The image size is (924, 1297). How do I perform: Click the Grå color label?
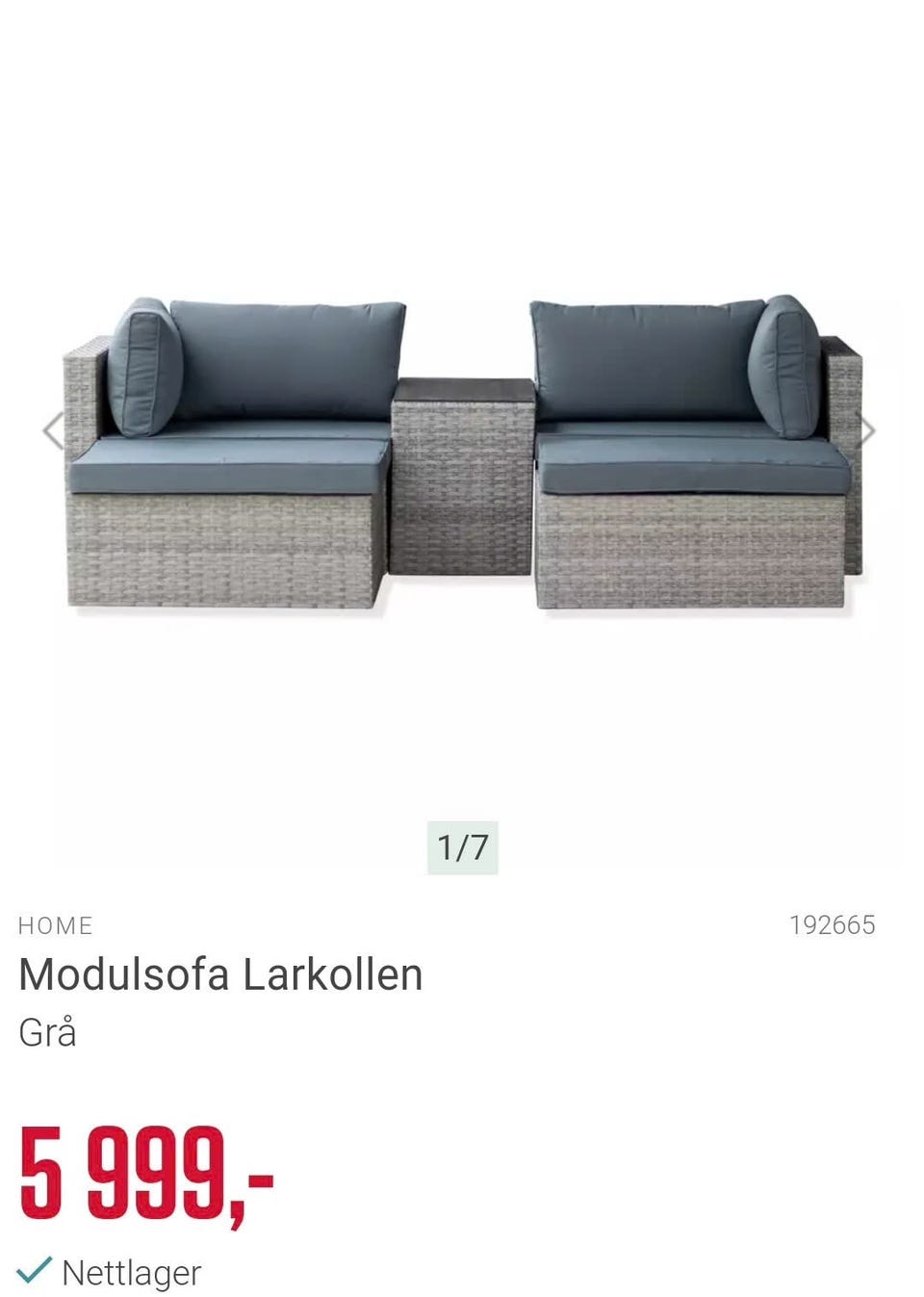coord(45,1035)
